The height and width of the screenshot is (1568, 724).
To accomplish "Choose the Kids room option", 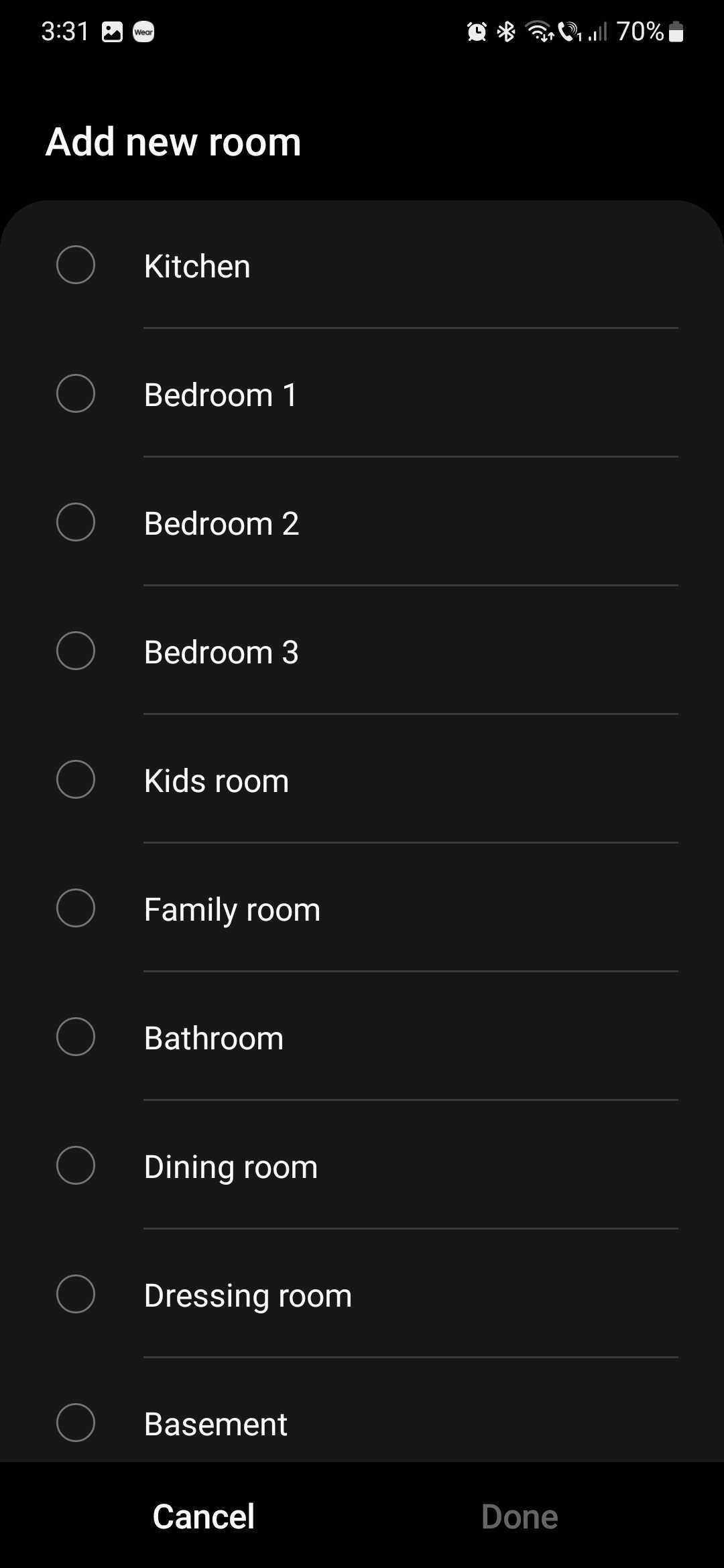I will pos(76,780).
